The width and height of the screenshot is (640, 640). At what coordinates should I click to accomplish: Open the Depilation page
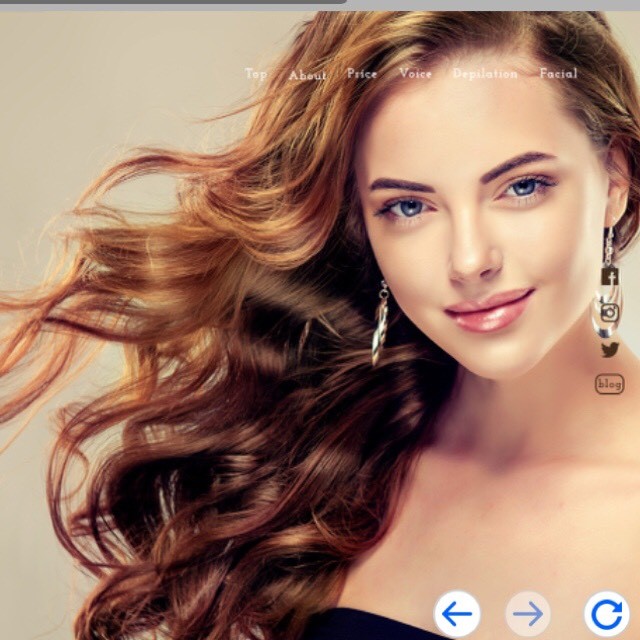485,73
